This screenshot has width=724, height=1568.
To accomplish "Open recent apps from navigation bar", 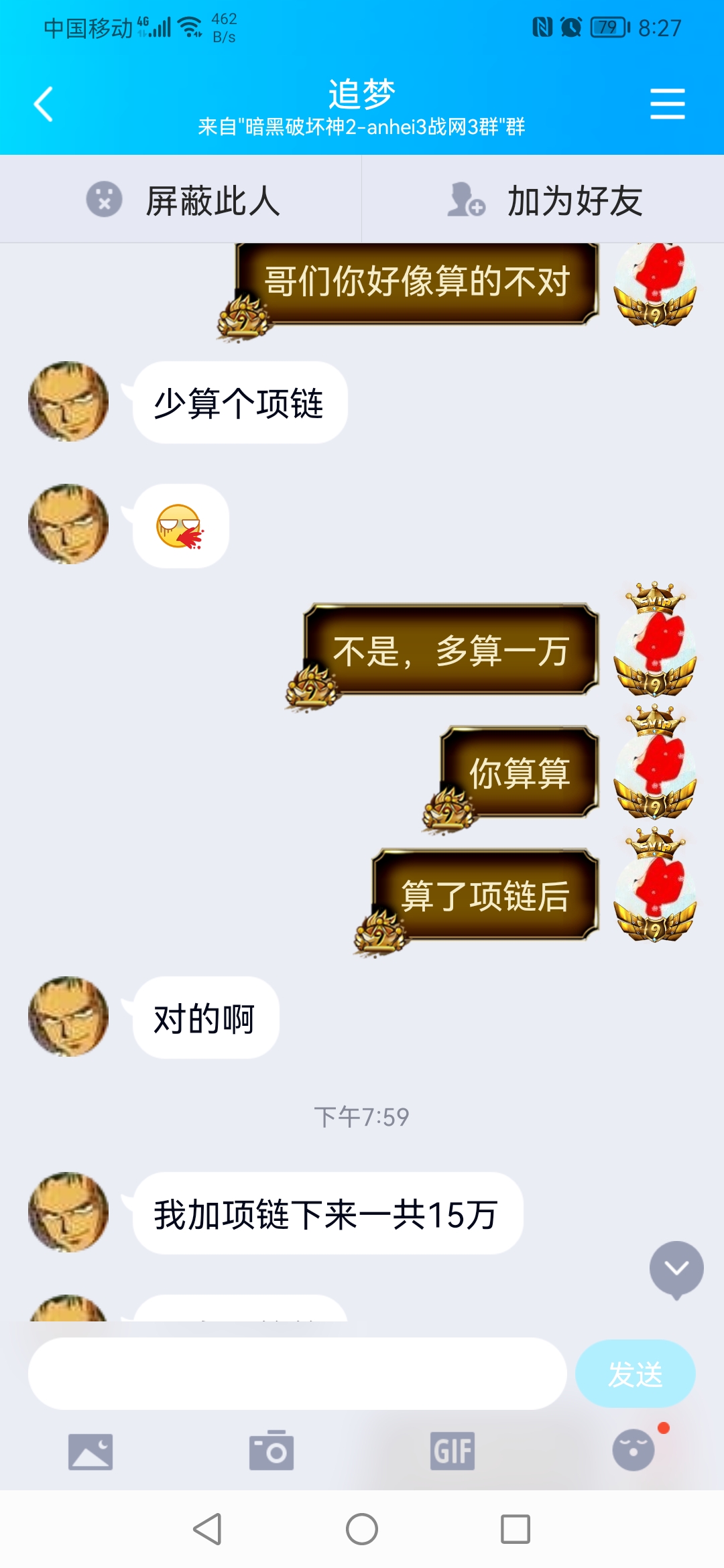I will click(x=516, y=1529).
